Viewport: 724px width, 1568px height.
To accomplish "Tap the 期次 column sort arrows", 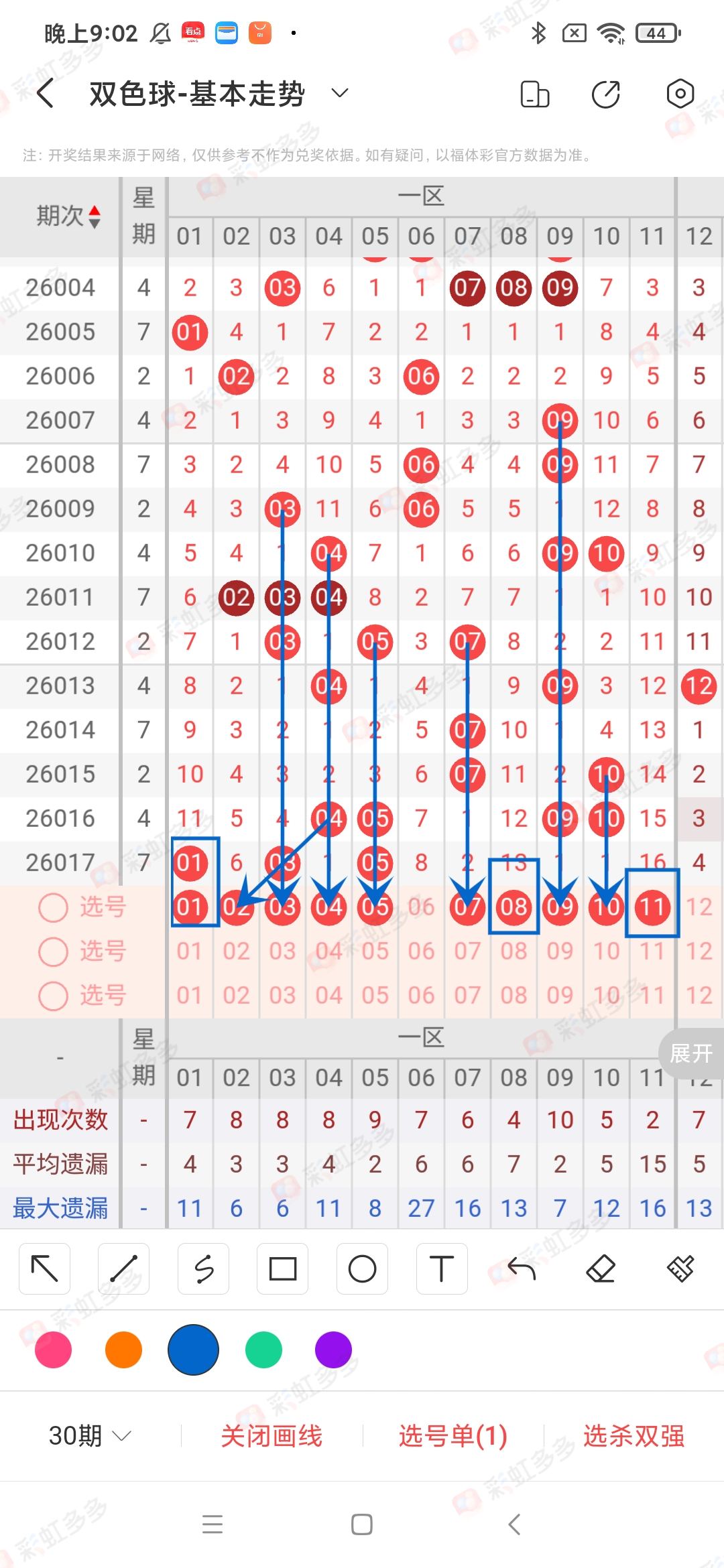I will coord(96,216).
